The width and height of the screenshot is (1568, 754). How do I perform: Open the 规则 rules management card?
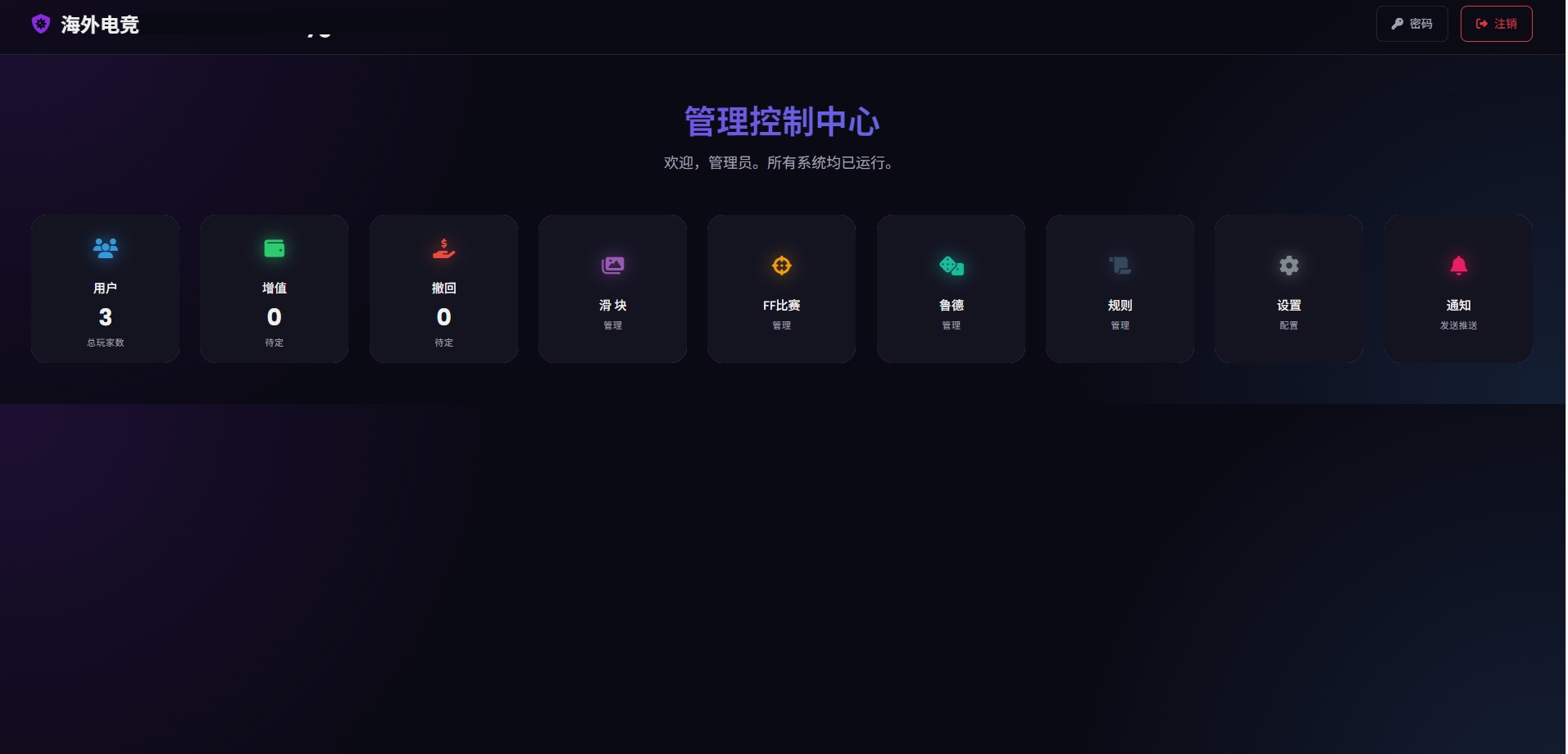tap(1120, 288)
